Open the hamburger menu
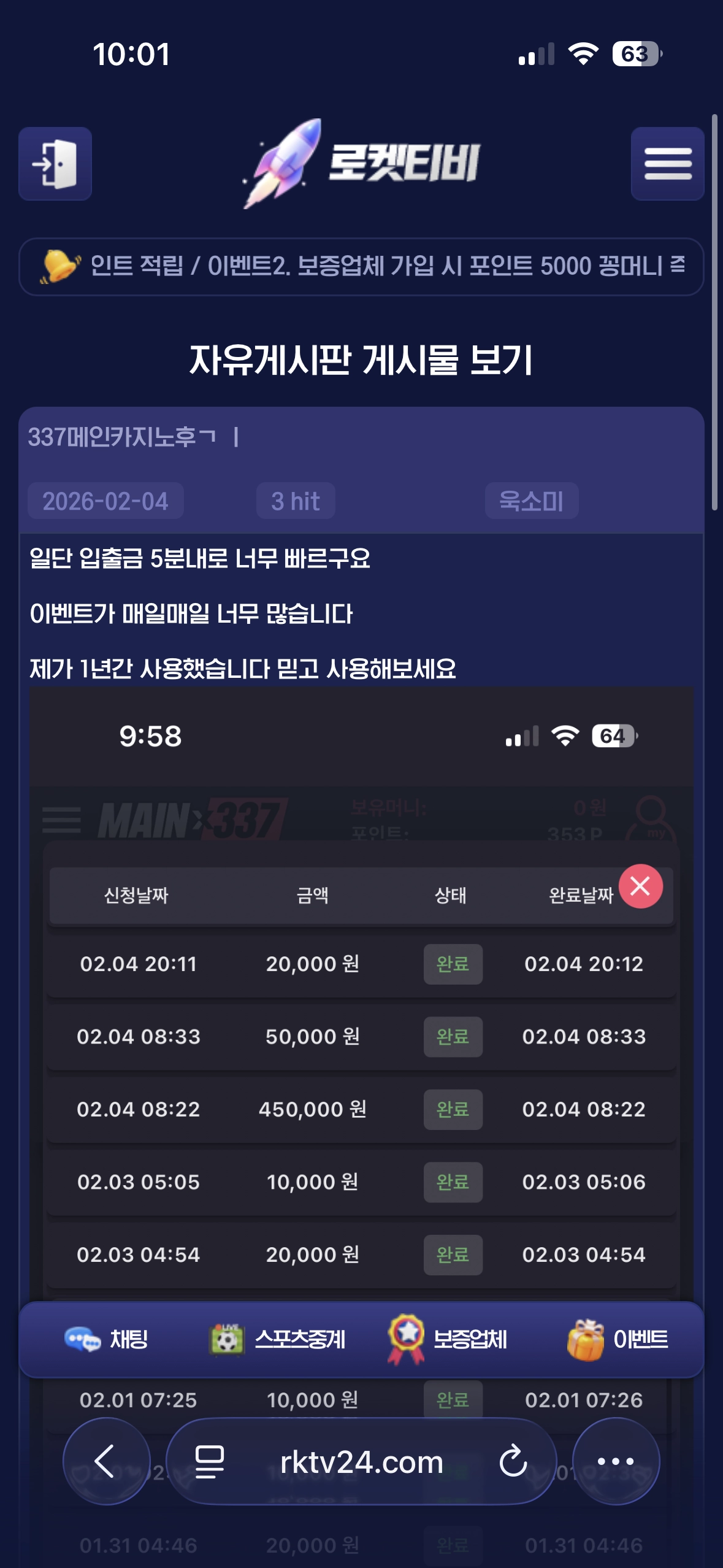Screen dimensions: 723x1568 tap(667, 164)
